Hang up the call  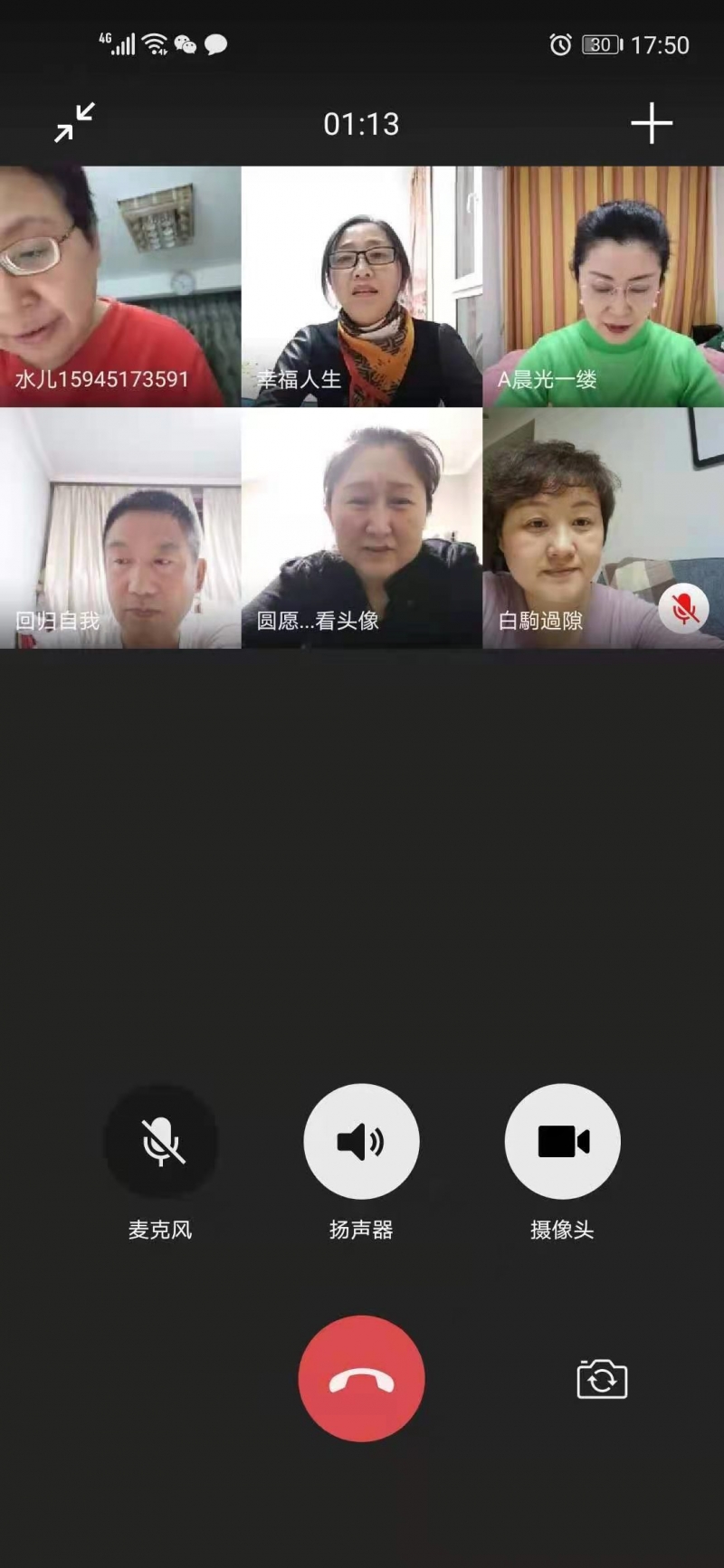361,1378
